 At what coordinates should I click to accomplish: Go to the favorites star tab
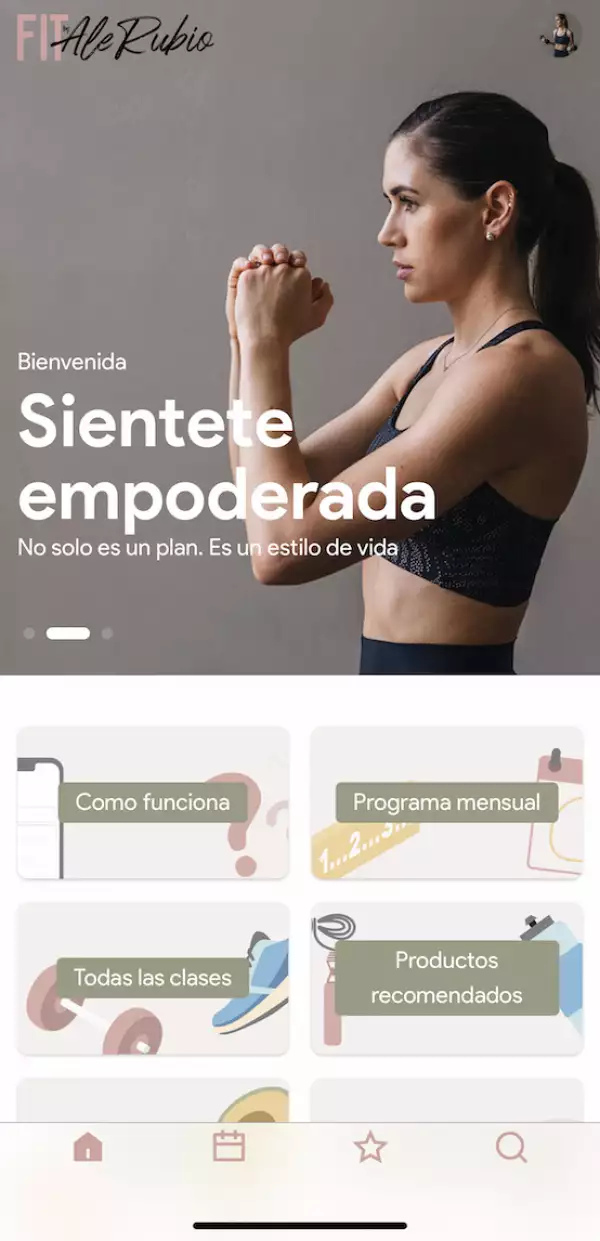[370, 1147]
